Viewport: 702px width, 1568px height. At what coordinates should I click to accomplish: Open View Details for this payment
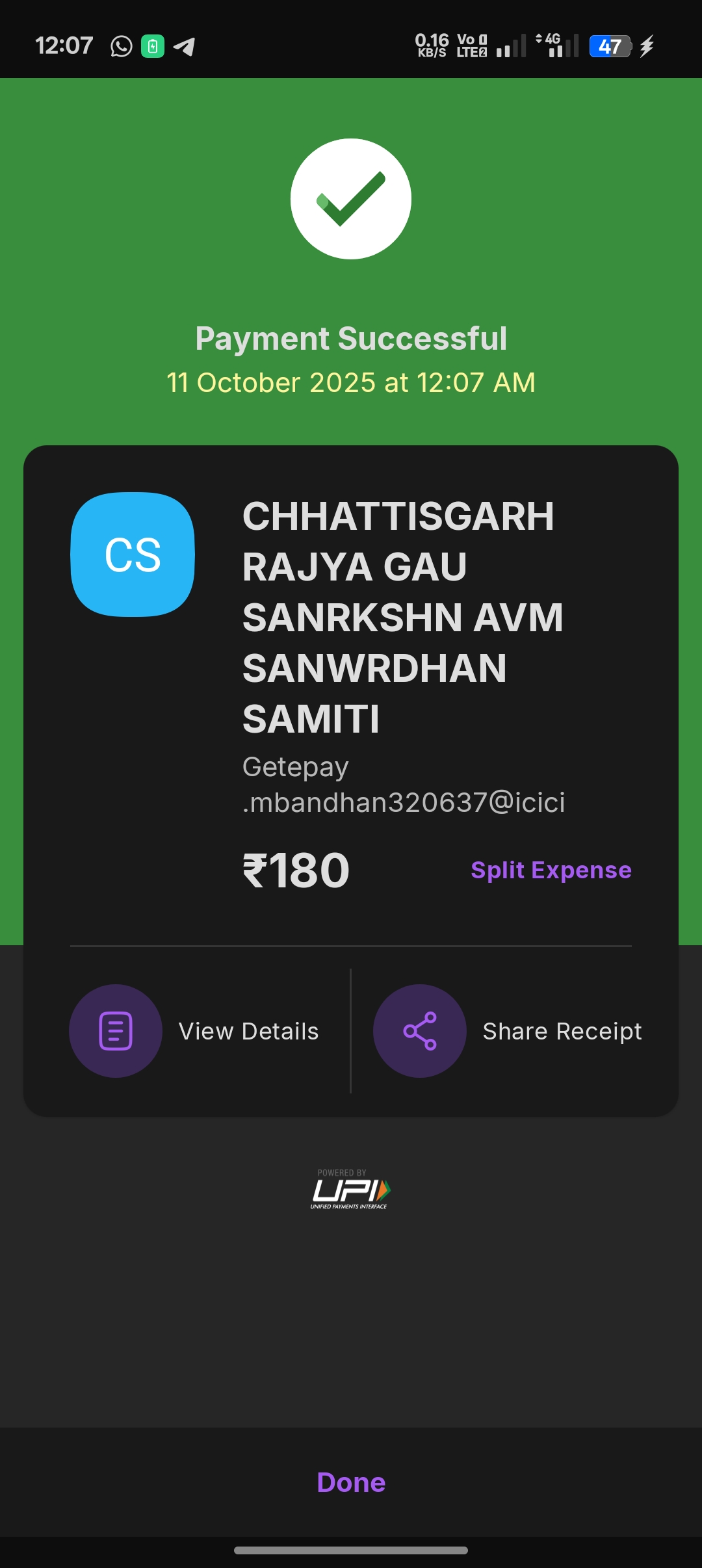coord(195,1031)
